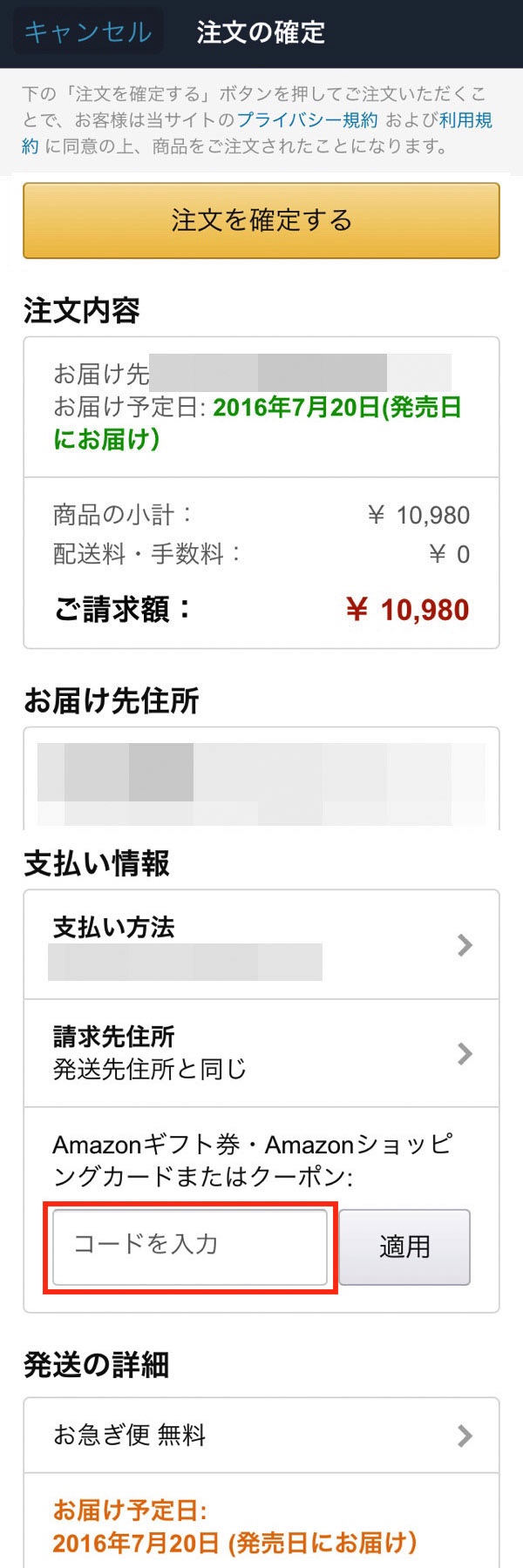This screenshot has width=523, height=1568.
Task: Open the プライバシー規約 link
Action: [x=307, y=120]
